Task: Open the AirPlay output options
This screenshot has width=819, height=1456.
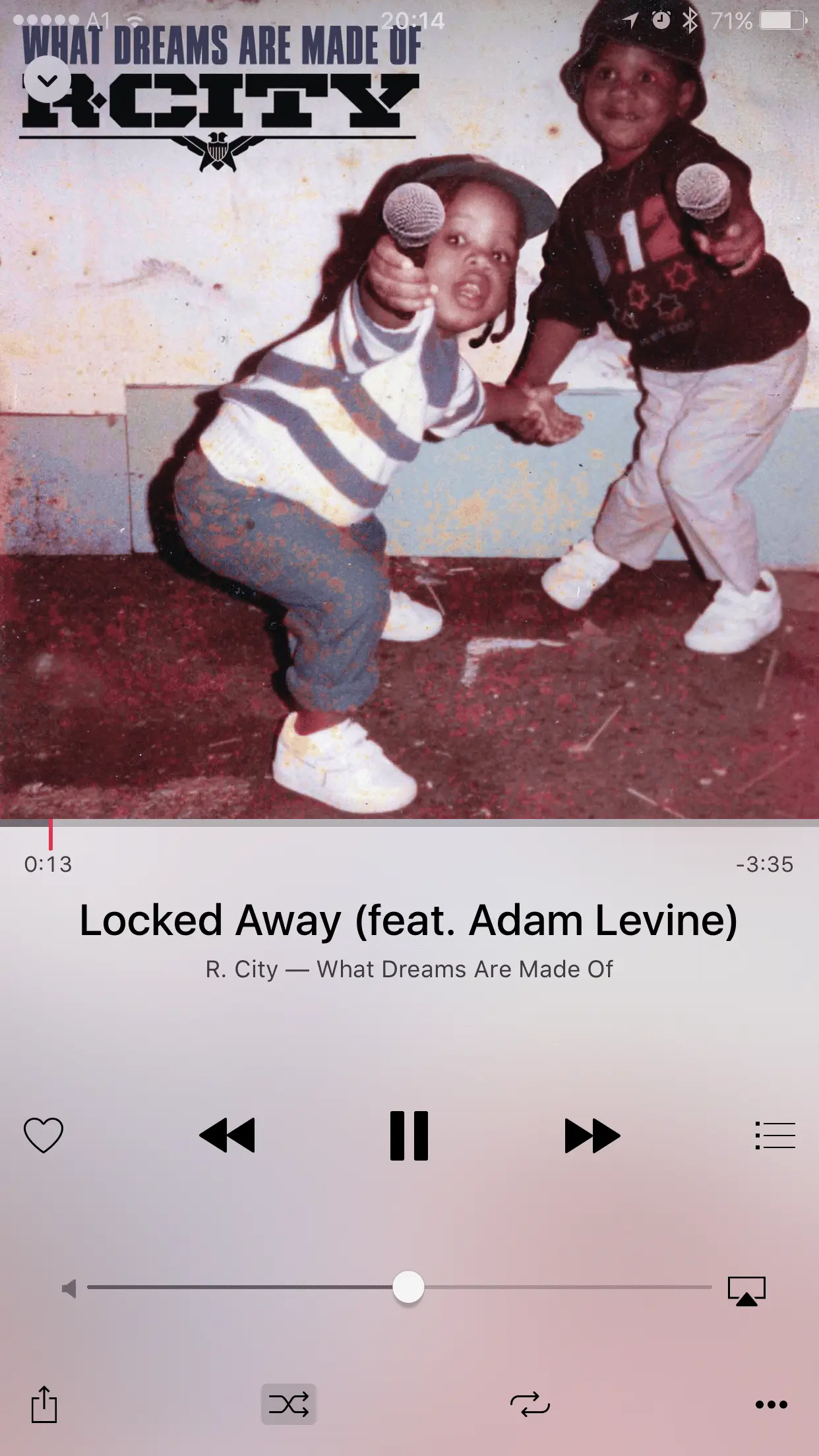Action: click(746, 1290)
